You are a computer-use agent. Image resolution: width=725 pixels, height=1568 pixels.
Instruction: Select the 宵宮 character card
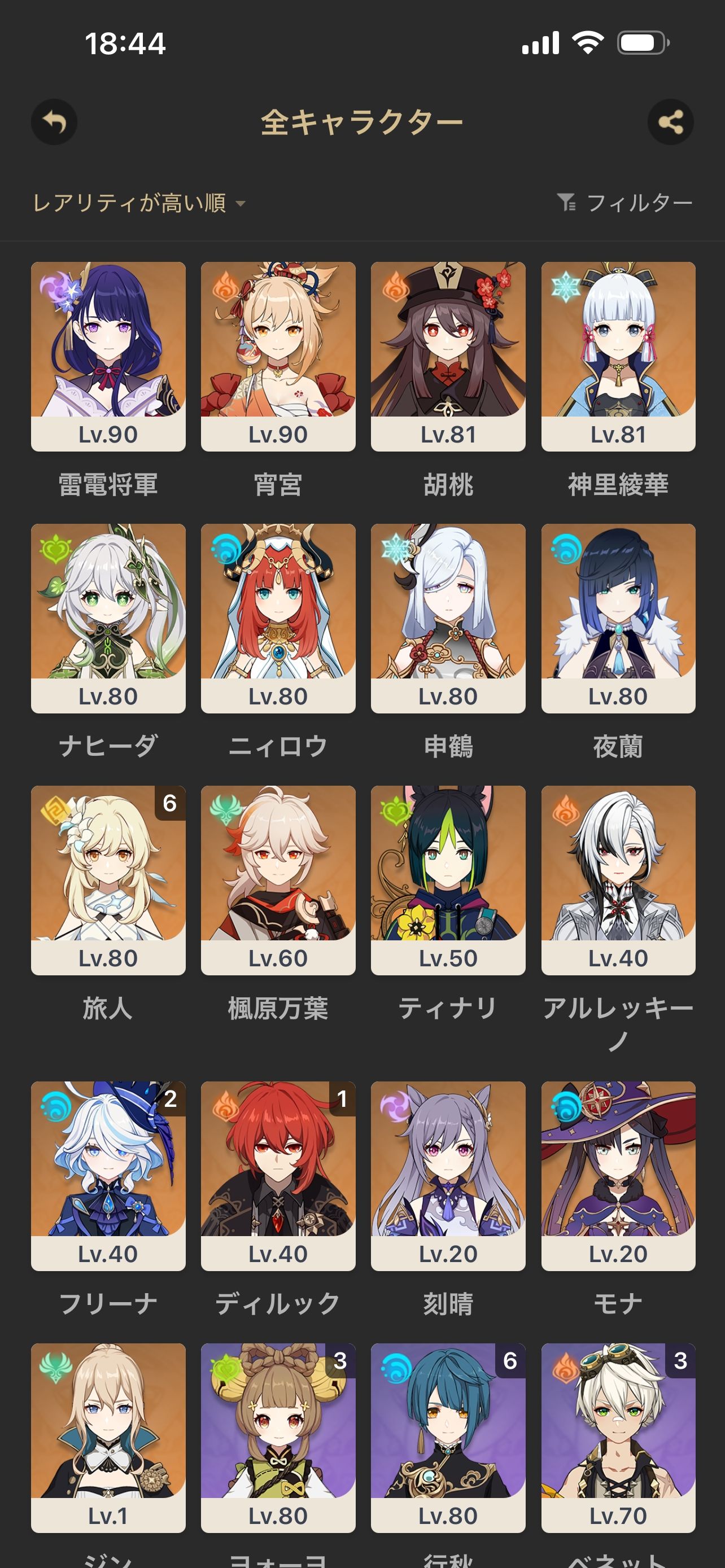tap(278, 356)
